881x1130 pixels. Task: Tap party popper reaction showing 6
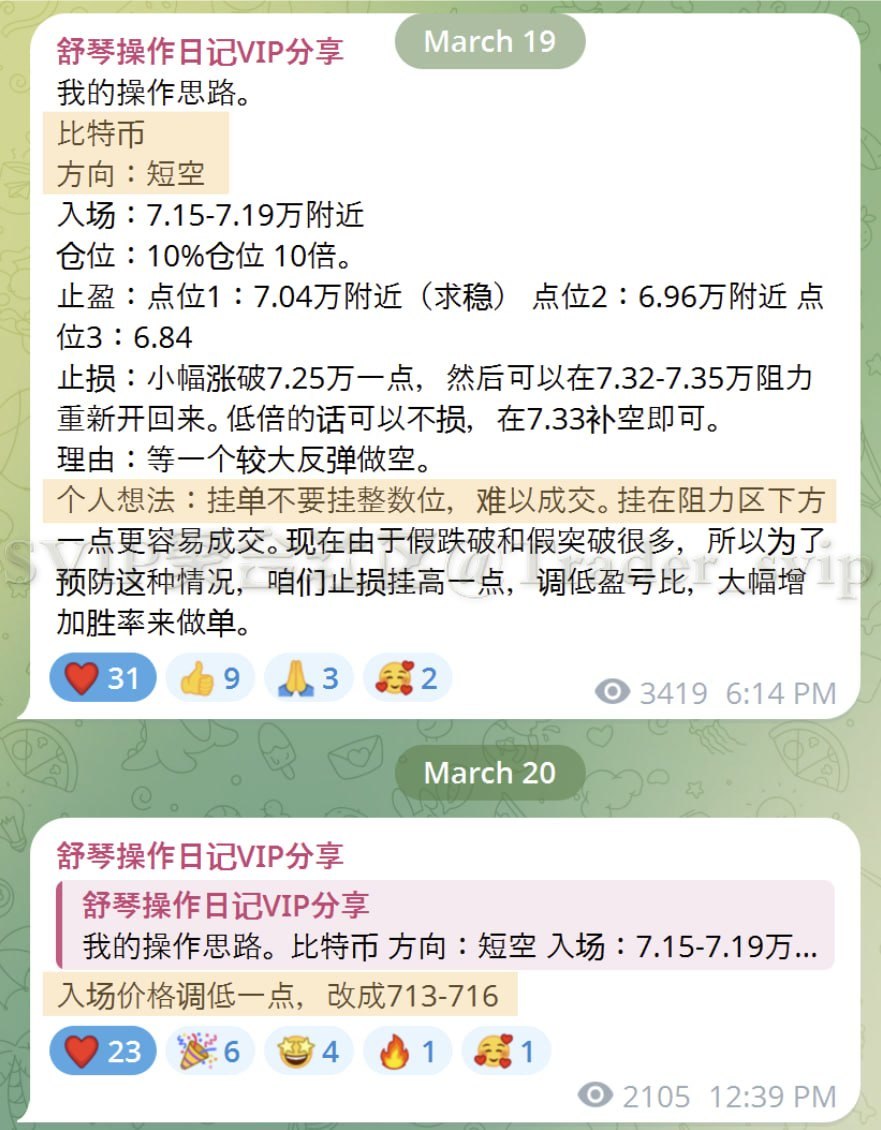pyautogui.click(x=209, y=1051)
